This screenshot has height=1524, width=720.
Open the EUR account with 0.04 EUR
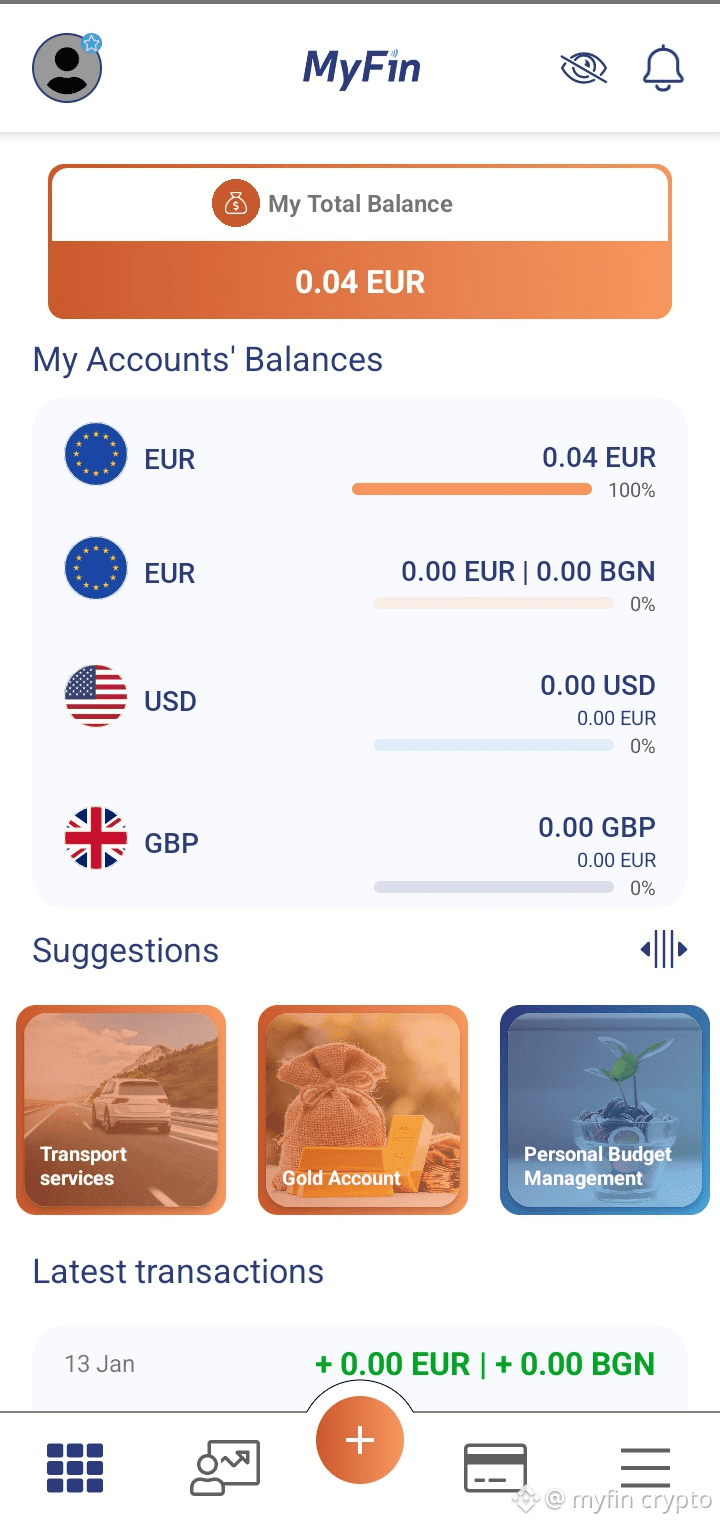click(360, 460)
